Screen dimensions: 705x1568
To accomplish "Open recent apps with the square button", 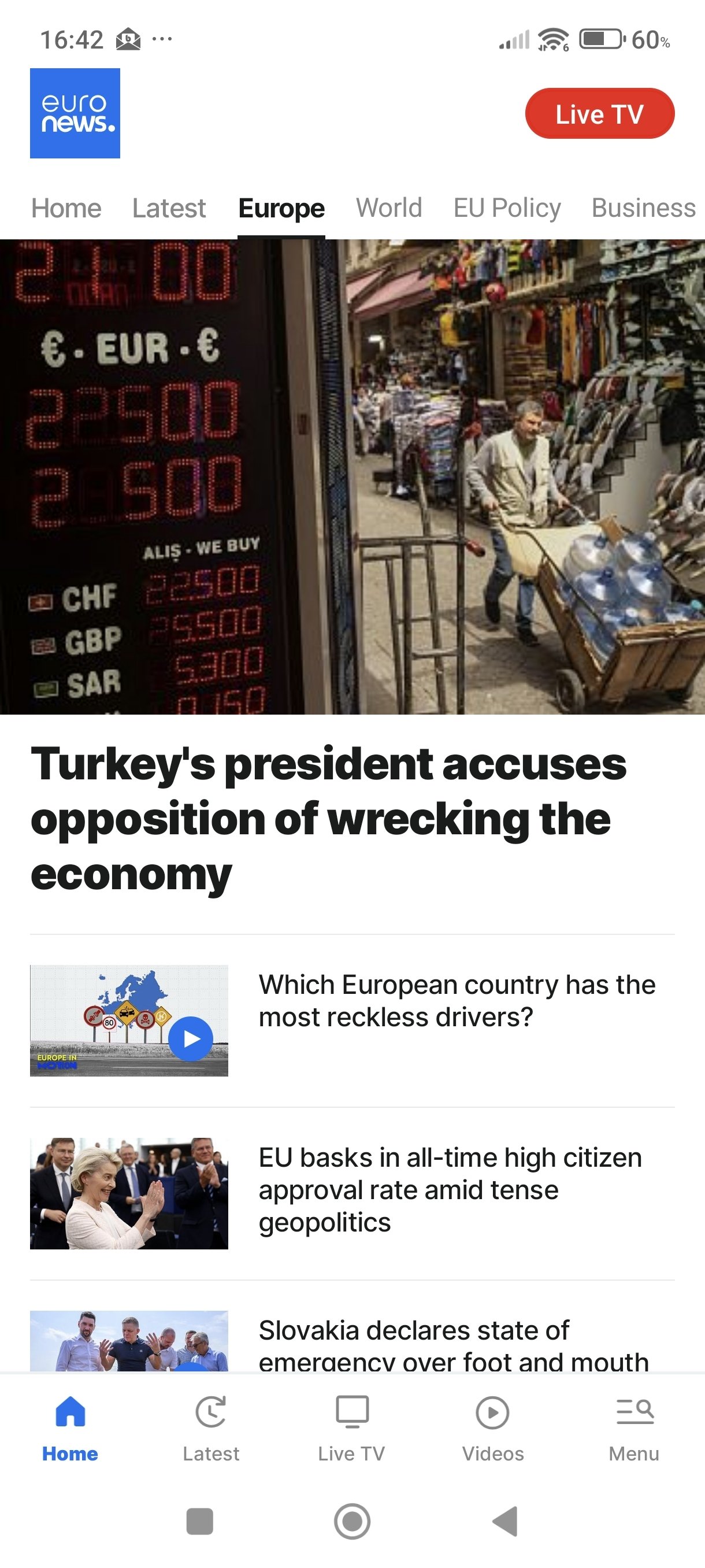I will [x=199, y=1521].
